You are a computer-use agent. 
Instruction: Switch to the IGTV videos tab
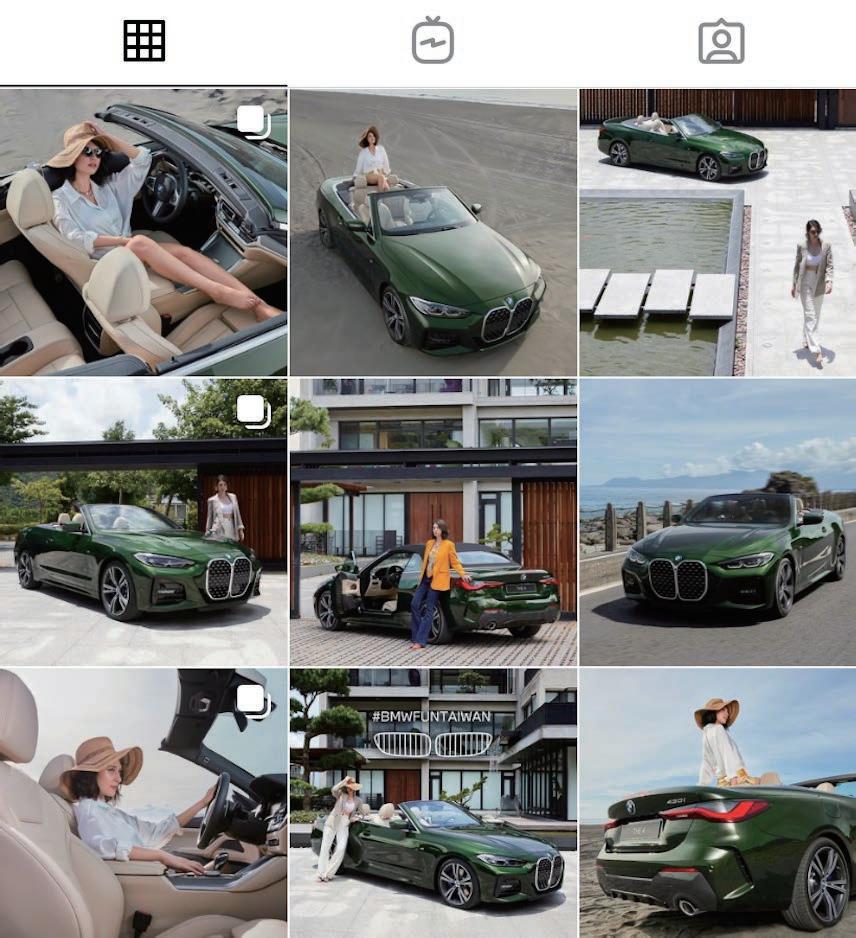coord(432,42)
